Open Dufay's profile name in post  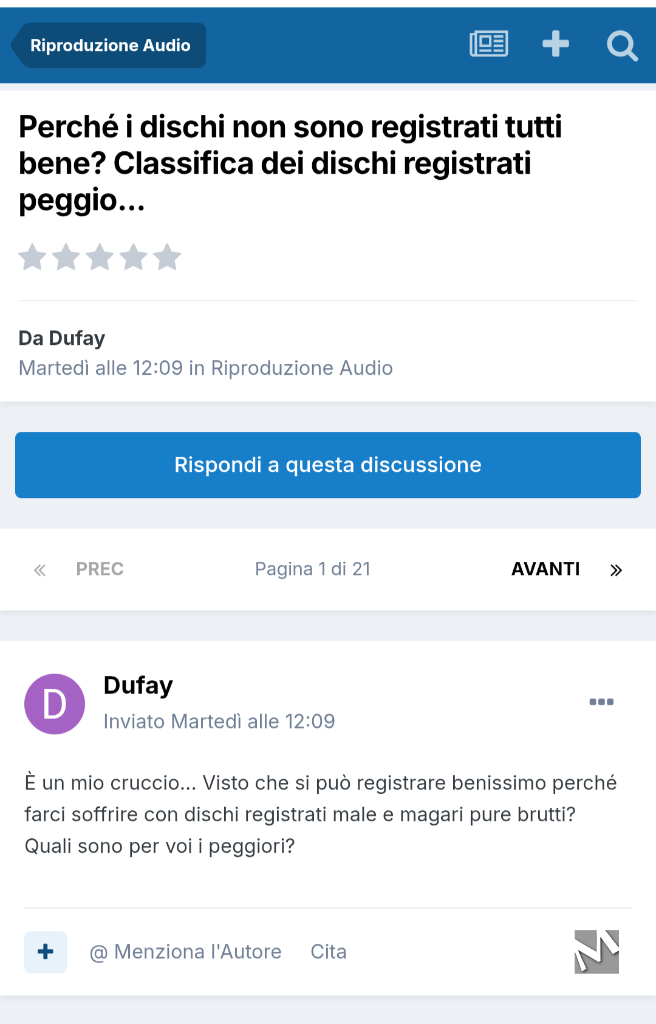(x=138, y=686)
